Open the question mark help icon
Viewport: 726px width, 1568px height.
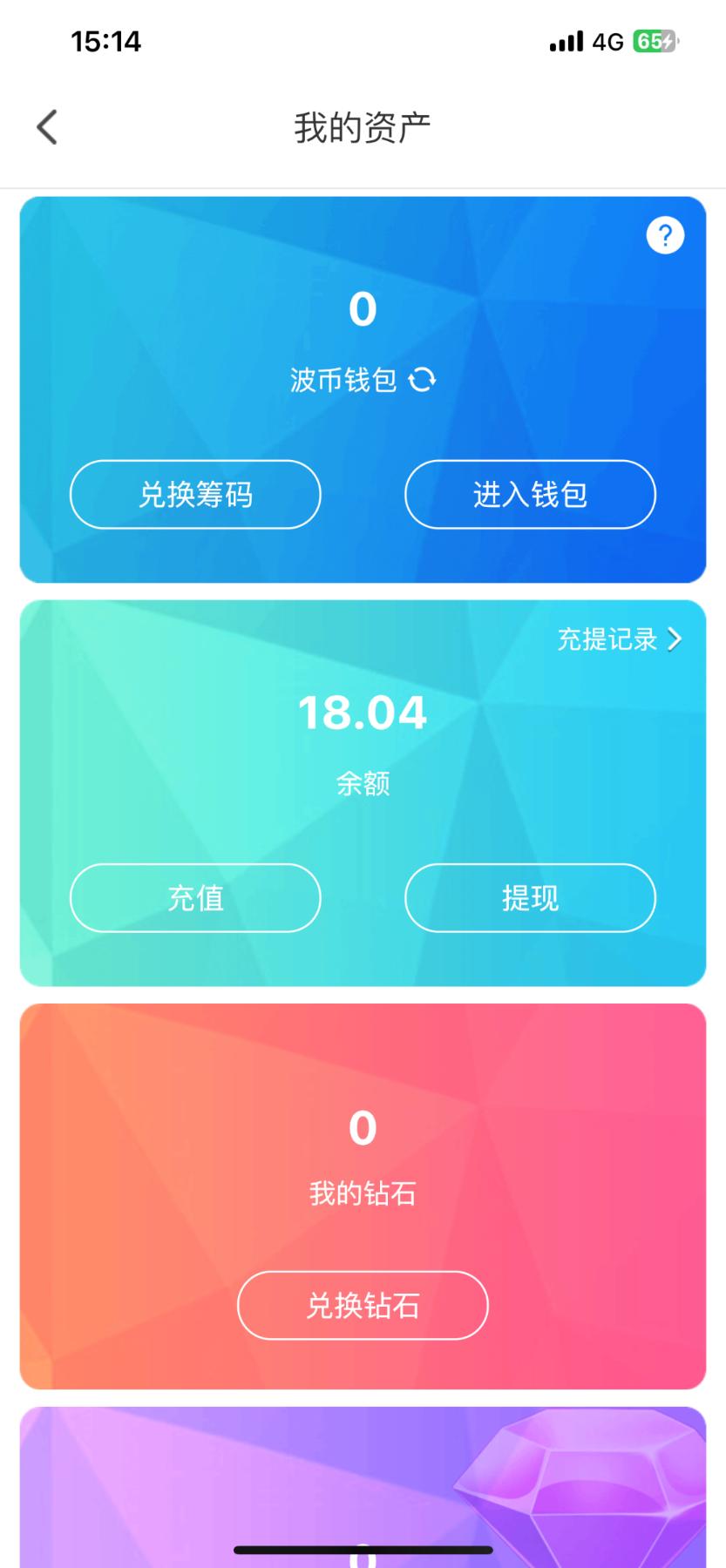[665, 235]
